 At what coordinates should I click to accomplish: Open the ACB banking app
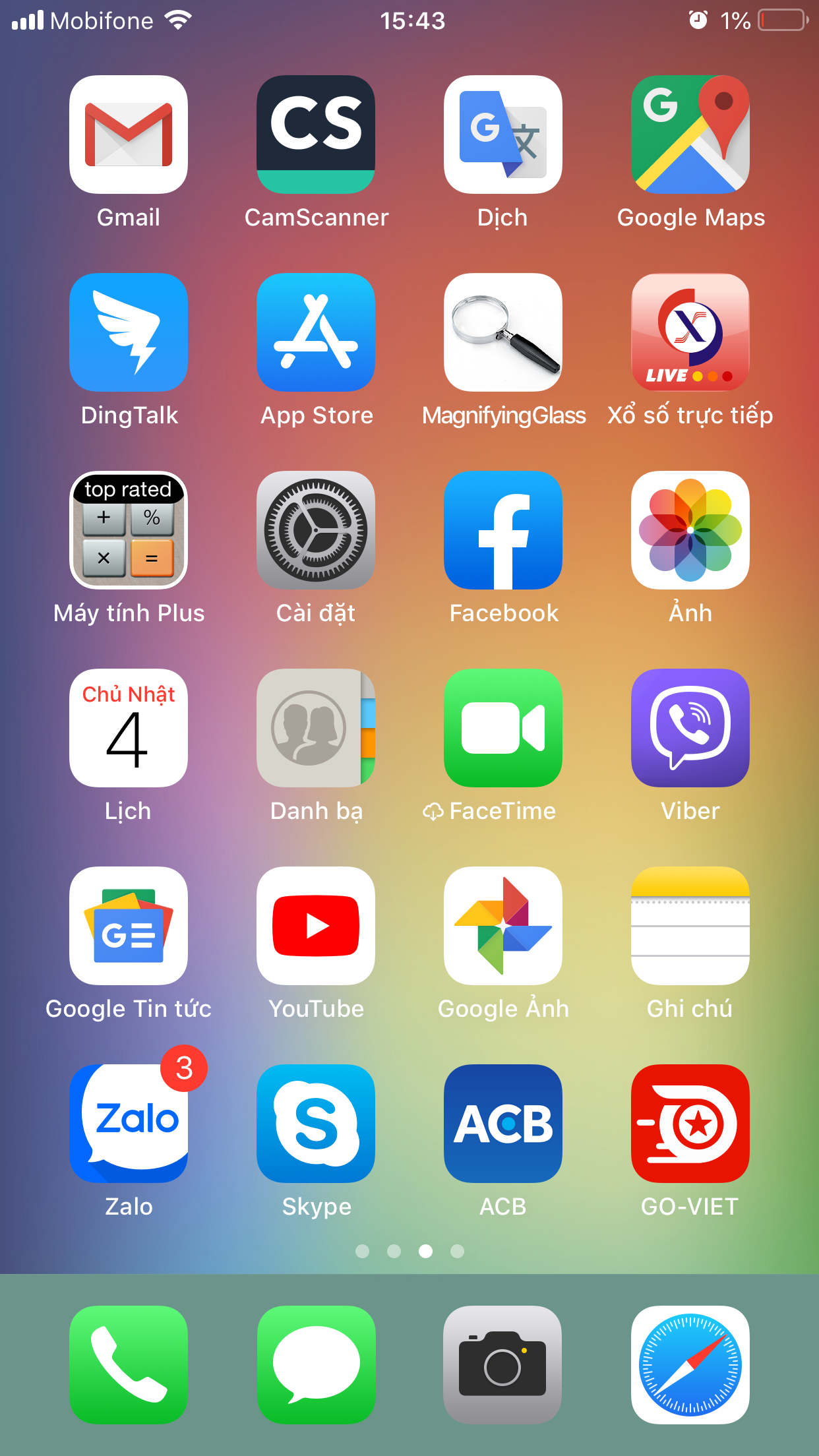(x=503, y=1124)
